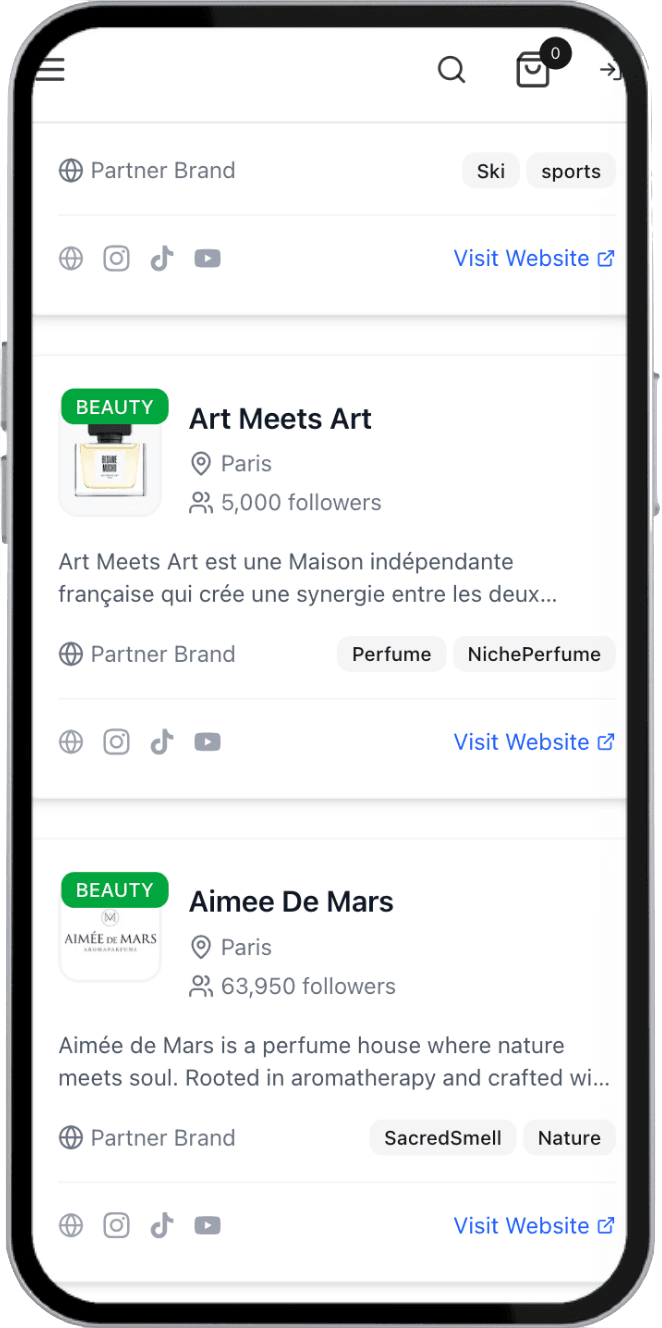
Task: Select the Perfume tag
Action: coord(392,655)
